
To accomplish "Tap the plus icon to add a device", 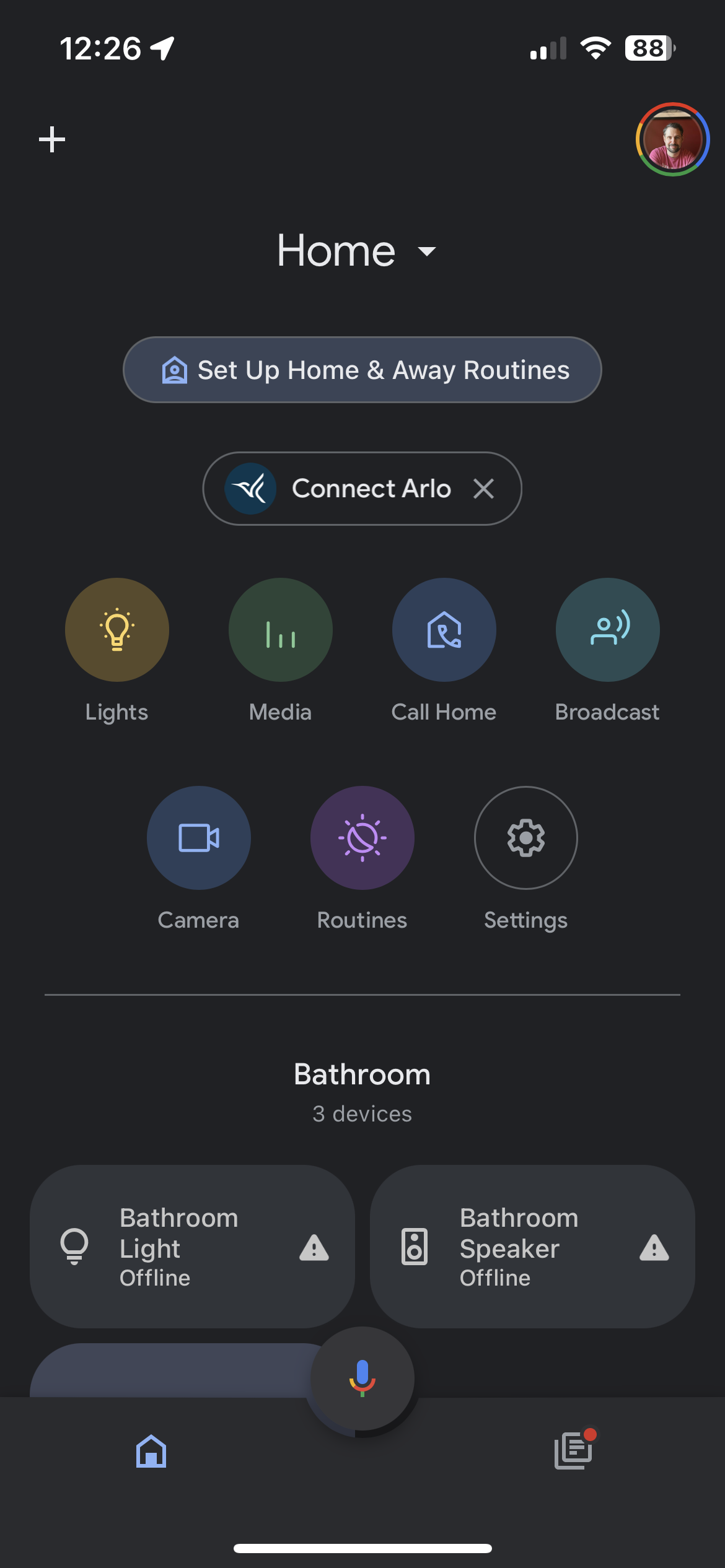I will 52,139.
